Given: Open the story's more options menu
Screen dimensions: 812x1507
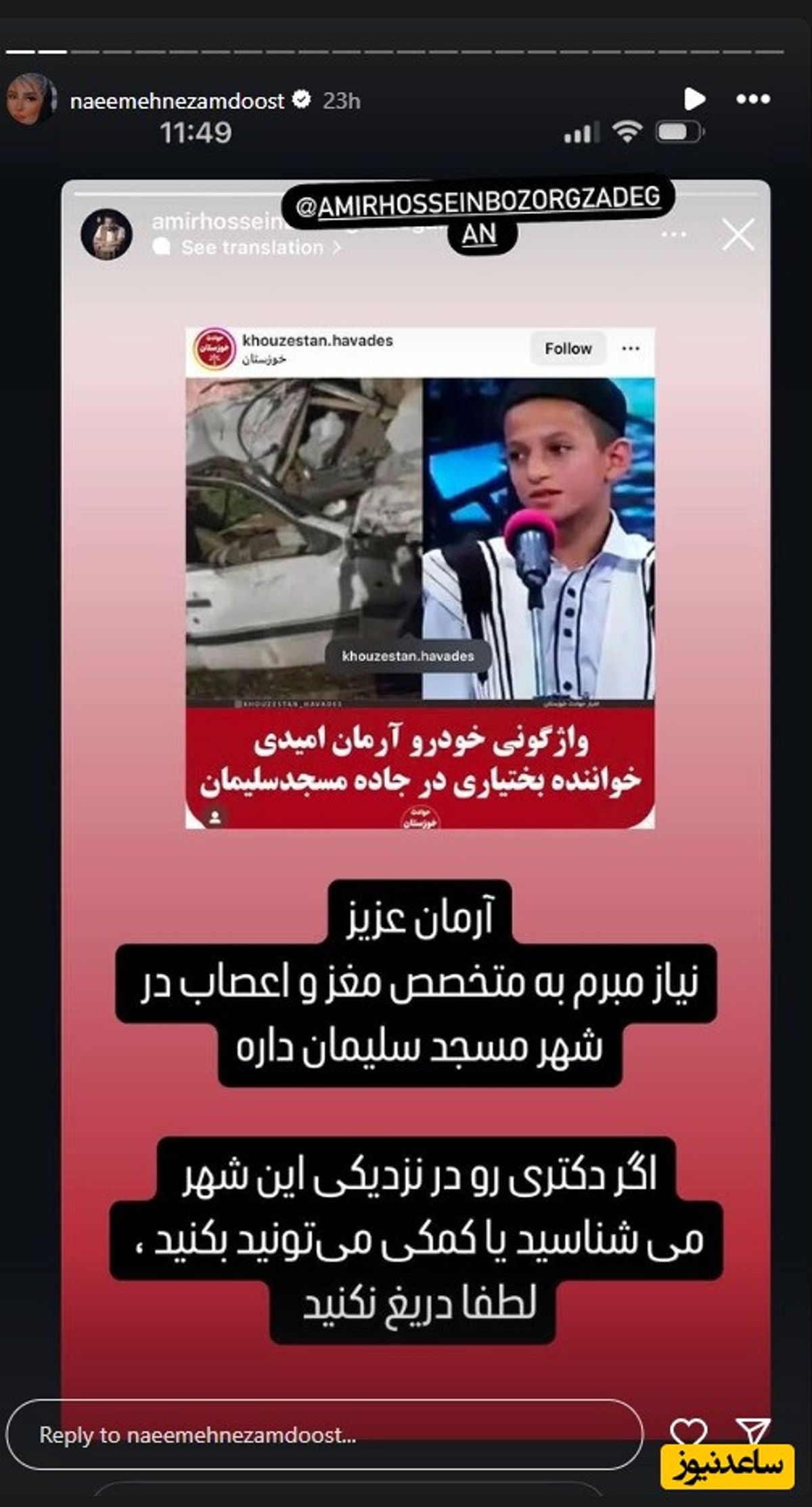Looking at the screenshot, I should tap(753, 100).
